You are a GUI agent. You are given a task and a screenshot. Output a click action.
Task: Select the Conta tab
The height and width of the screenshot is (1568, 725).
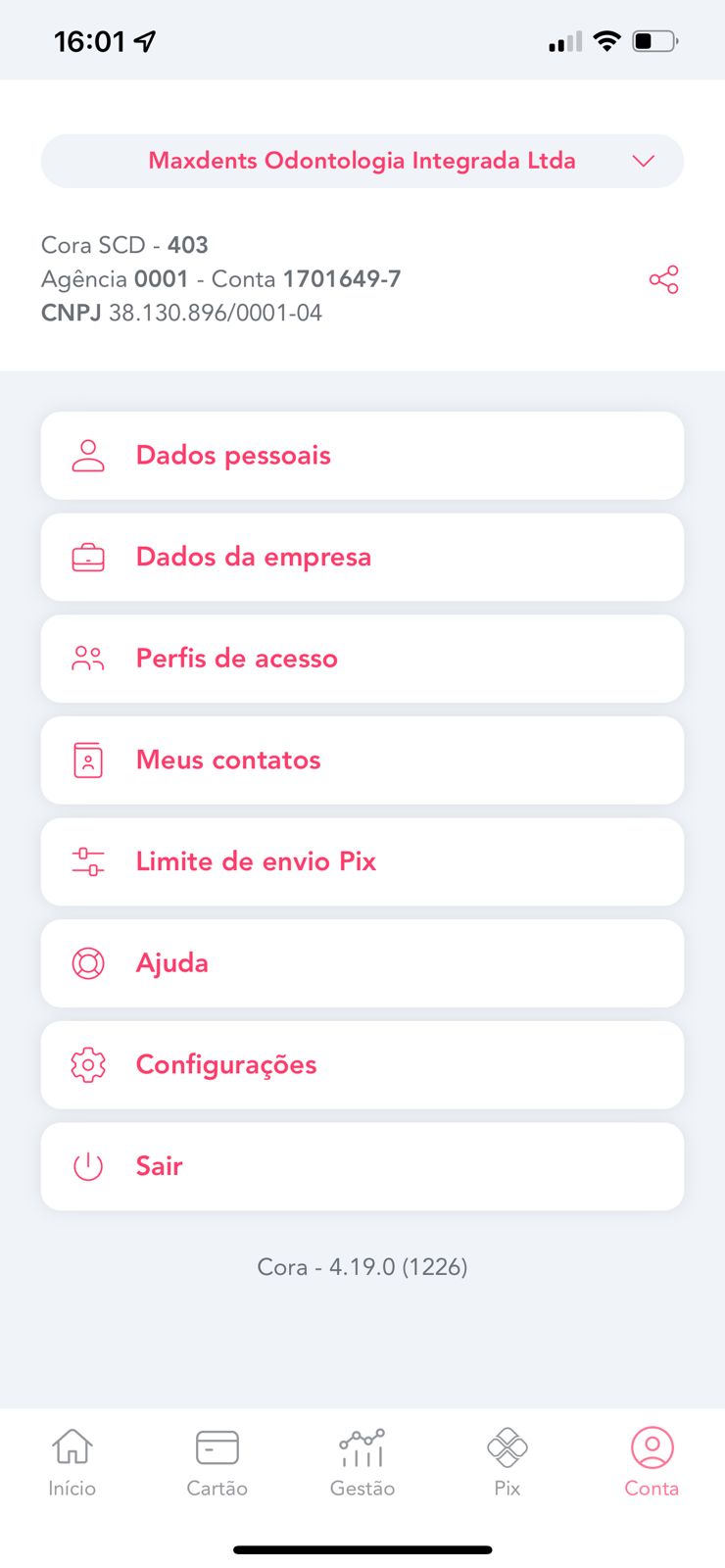[652, 1461]
